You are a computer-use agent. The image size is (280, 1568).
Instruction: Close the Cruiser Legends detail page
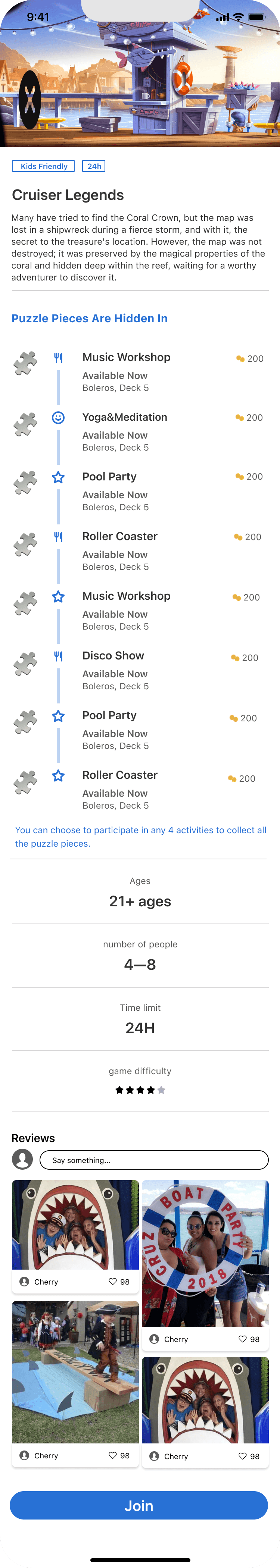point(29,100)
